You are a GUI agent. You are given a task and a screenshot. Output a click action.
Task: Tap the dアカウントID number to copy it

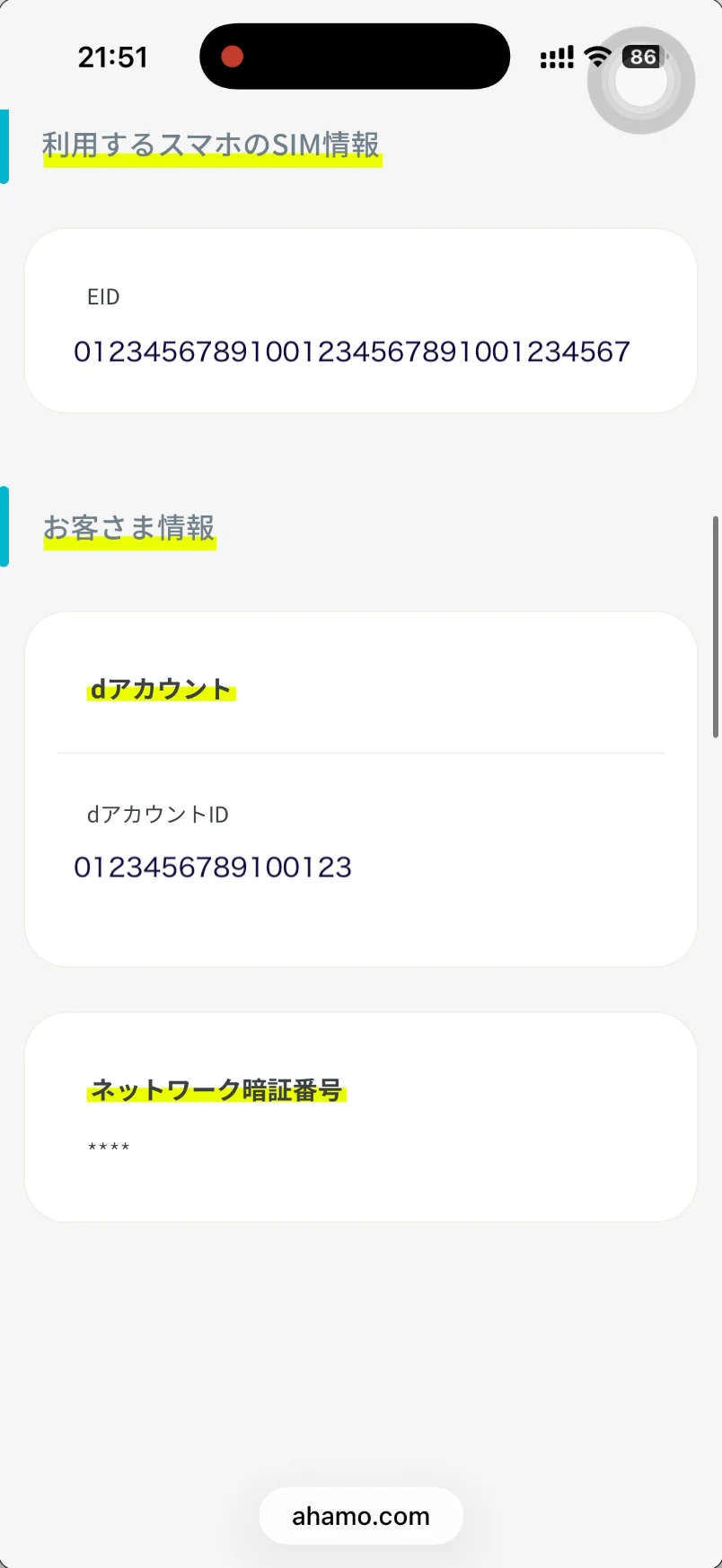pos(213,866)
